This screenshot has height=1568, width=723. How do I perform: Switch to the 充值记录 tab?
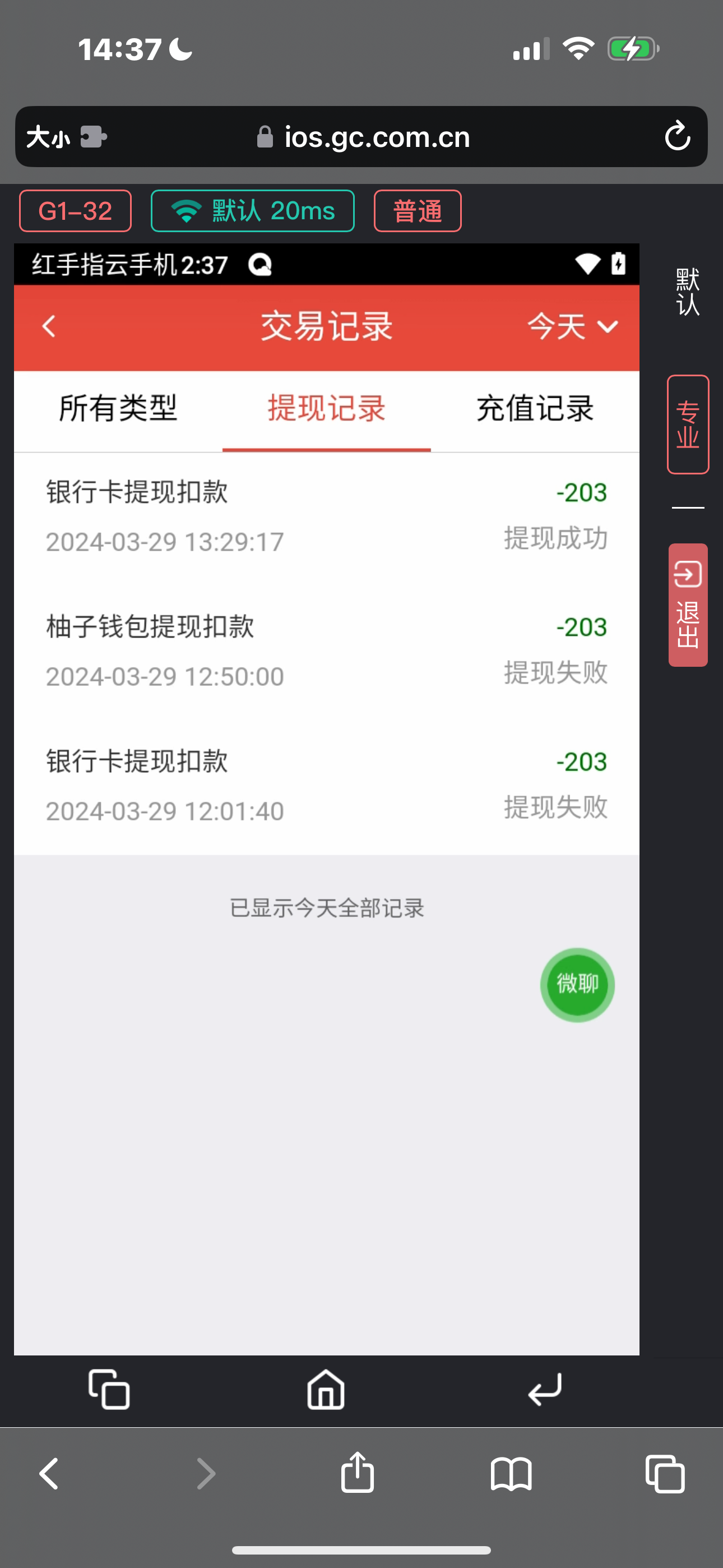coord(535,408)
